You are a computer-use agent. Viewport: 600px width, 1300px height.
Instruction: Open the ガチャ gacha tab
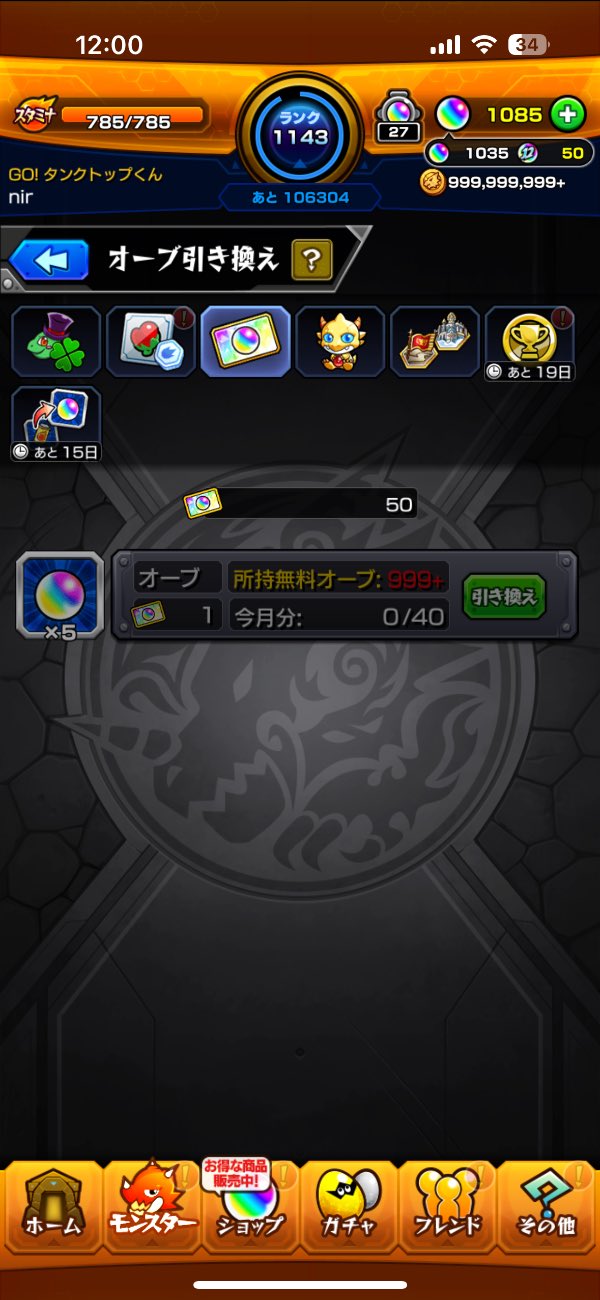348,1208
